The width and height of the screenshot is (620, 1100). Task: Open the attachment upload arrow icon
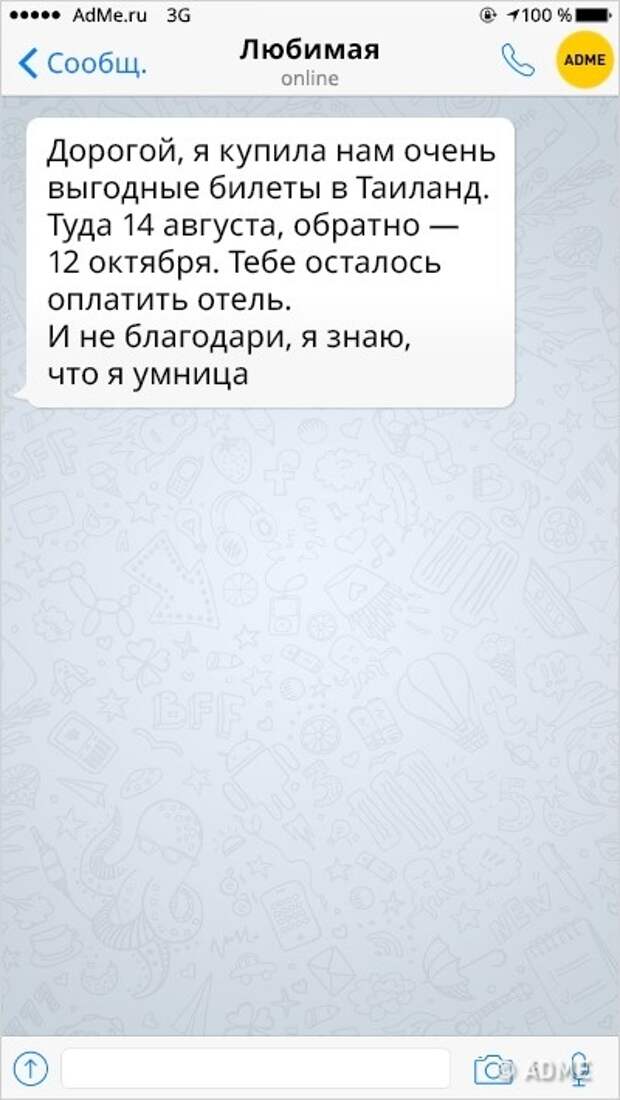tap(30, 1069)
